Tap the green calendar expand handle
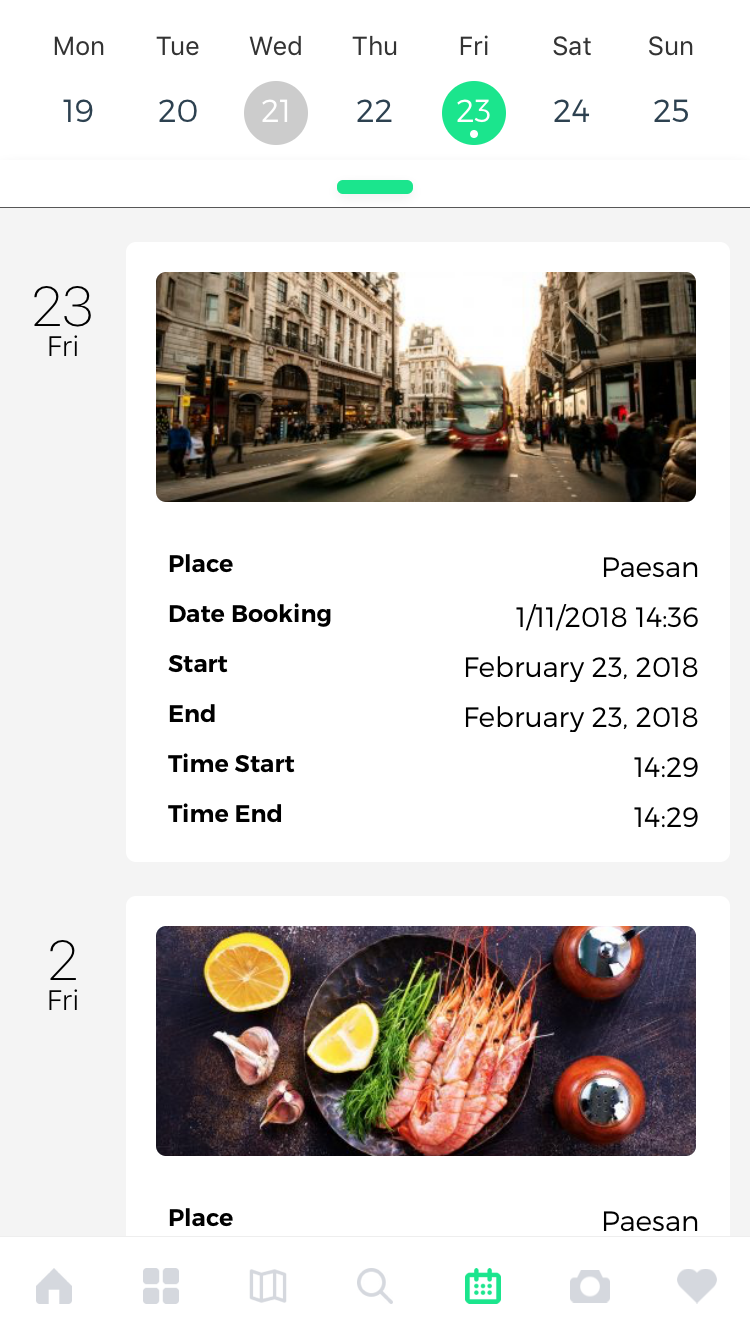 (375, 187)
